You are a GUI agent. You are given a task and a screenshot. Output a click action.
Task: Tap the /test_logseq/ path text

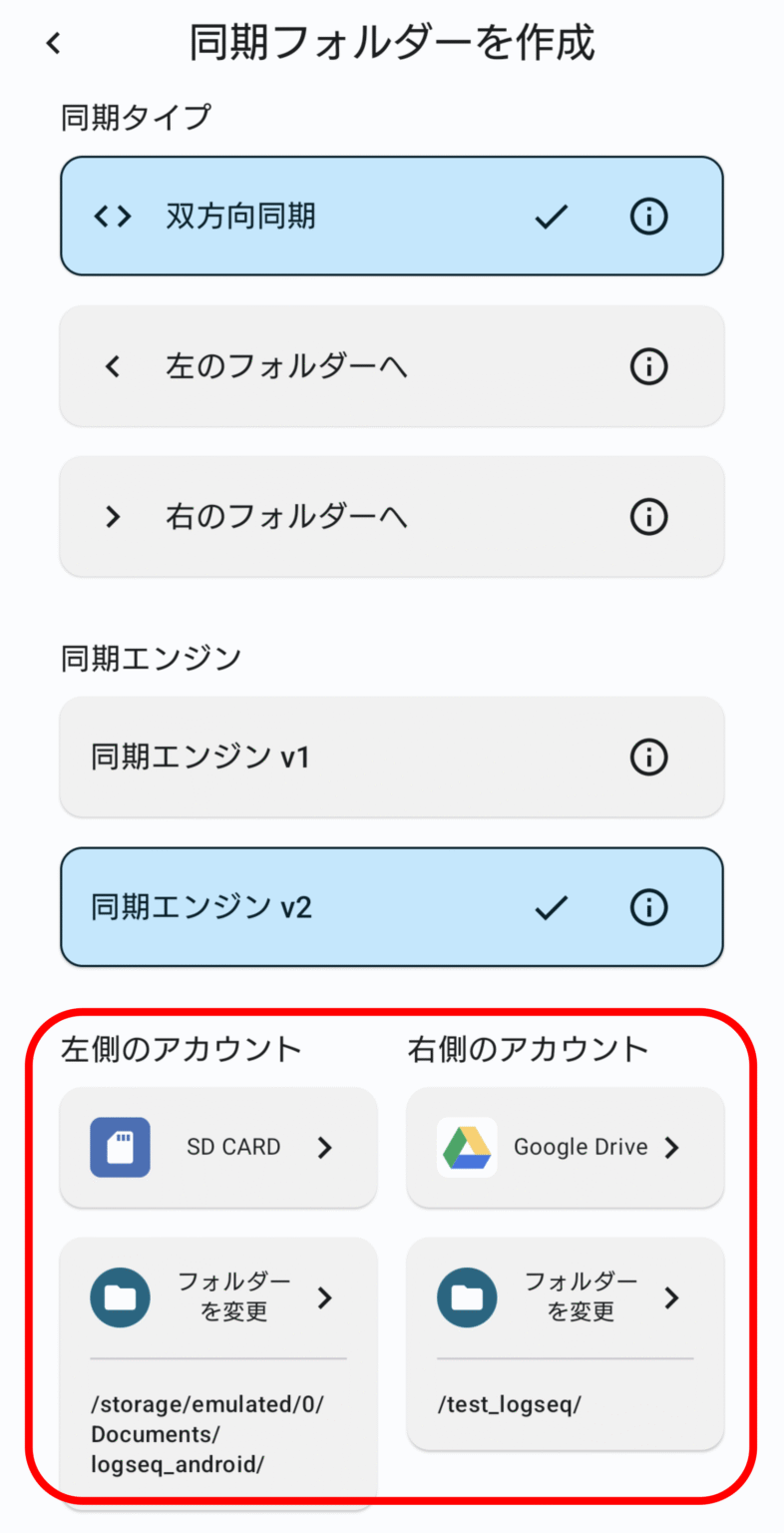[x=511, y=1404]
